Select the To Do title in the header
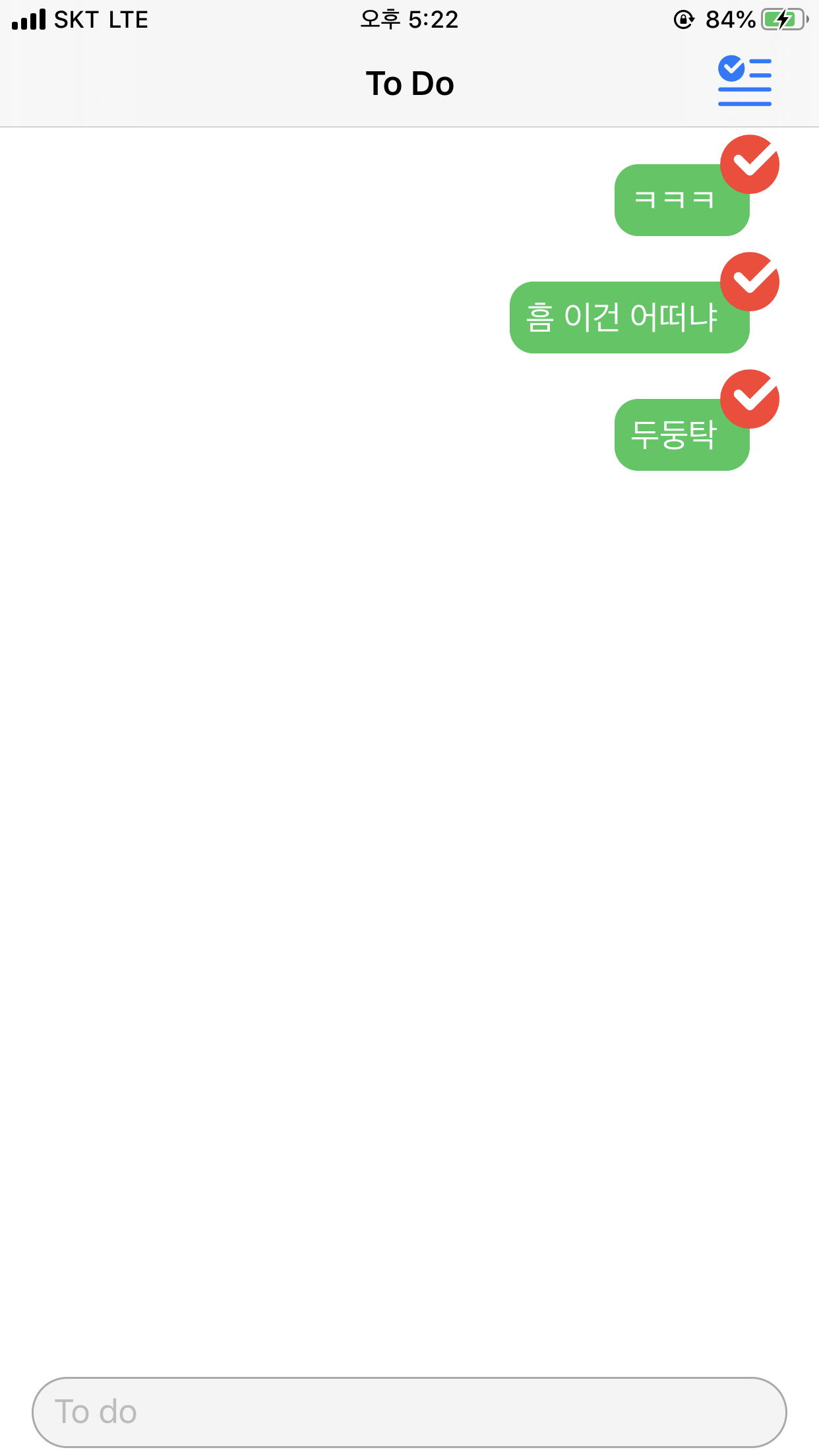 [409, 82]
